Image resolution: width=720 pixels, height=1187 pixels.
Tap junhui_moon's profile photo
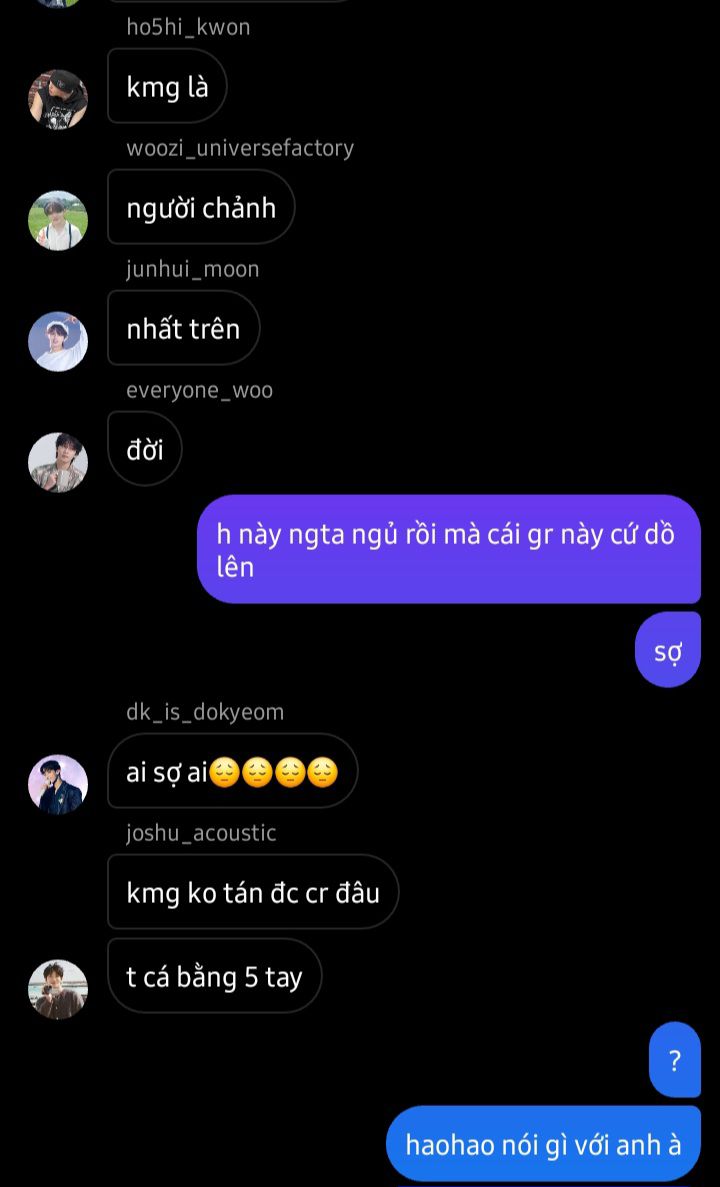pyautogui.click(x=58, y=341)
